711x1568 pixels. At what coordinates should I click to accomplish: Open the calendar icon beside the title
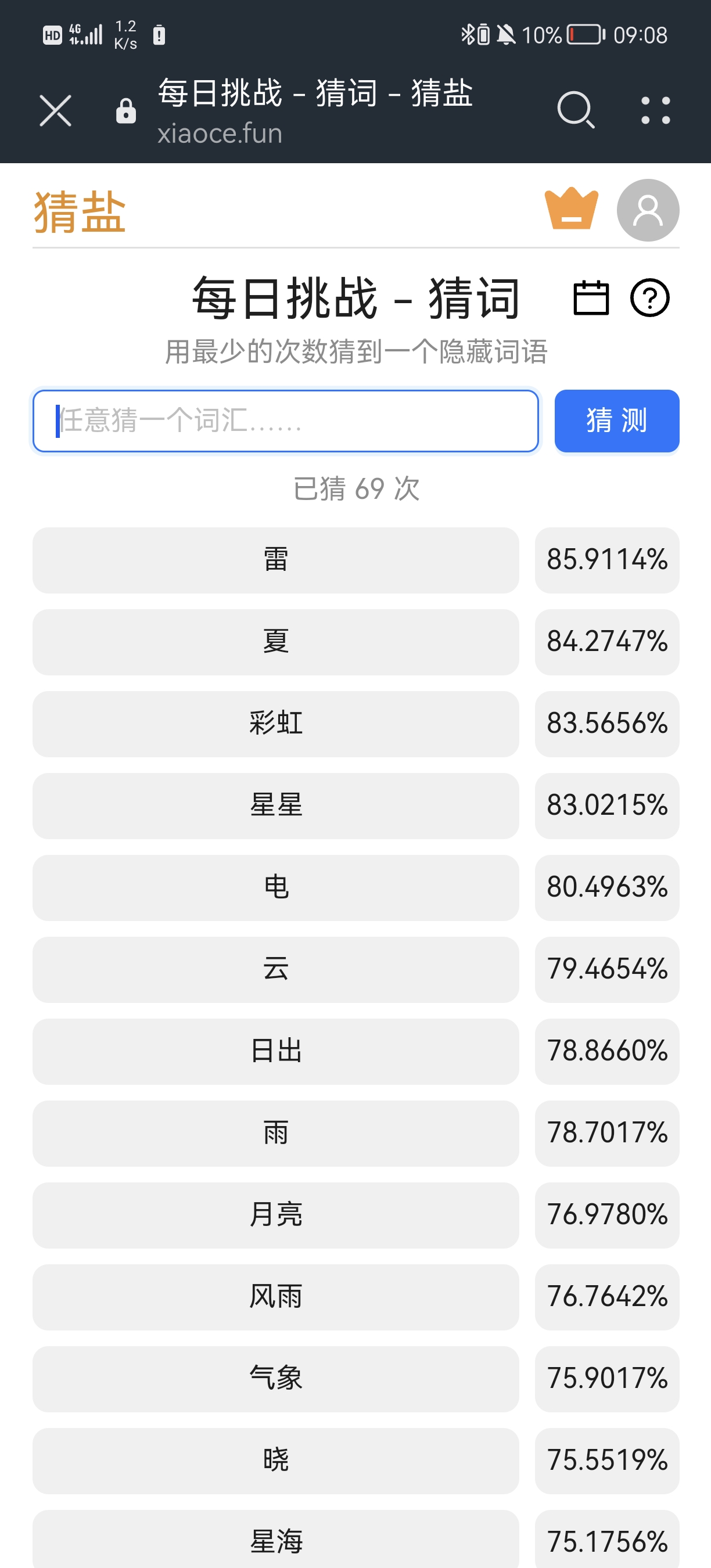591,299
